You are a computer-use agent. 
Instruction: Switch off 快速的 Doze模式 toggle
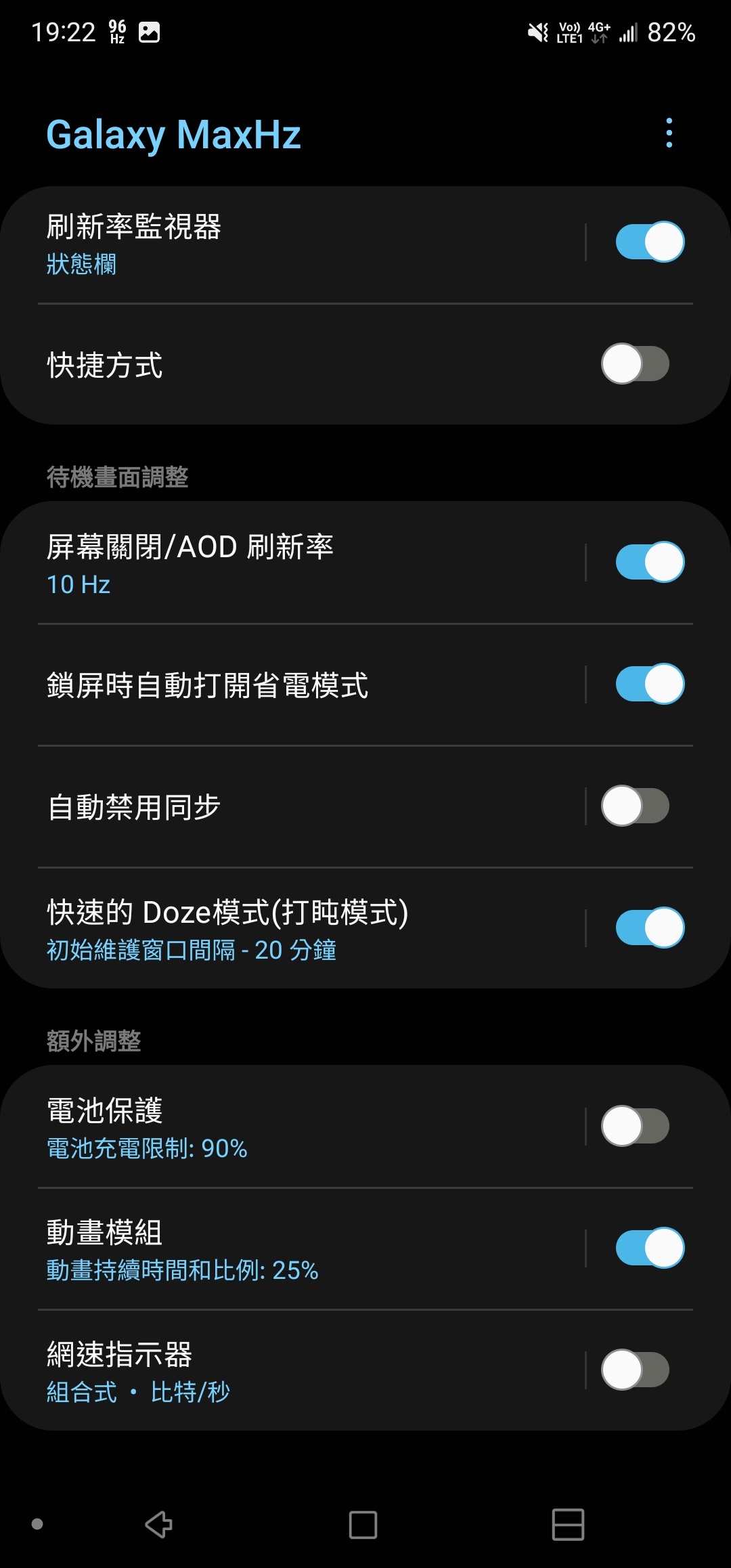tap(650, 928)
